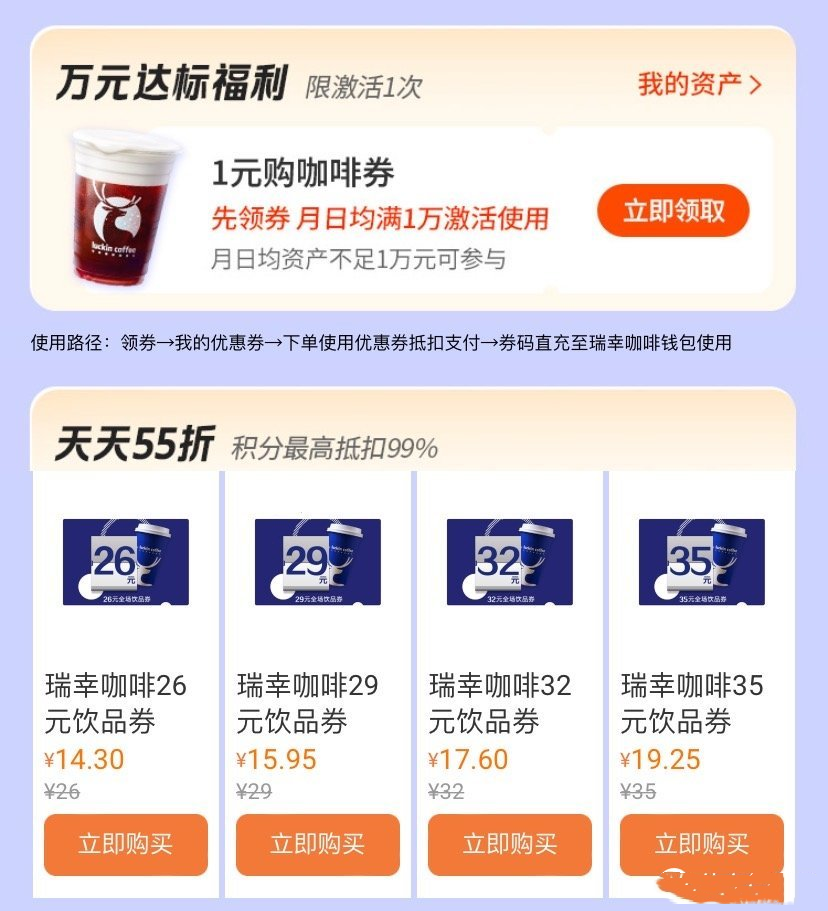
Task: Open 我的资产 link
Action: tap(699, 85)
